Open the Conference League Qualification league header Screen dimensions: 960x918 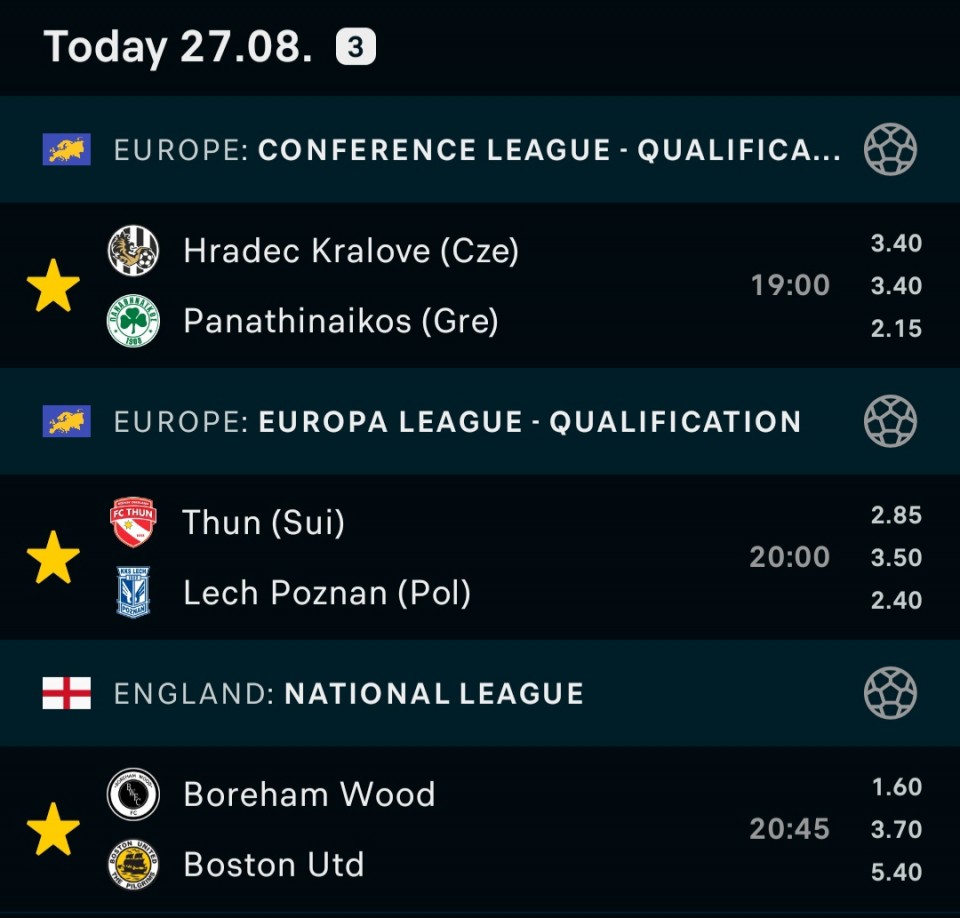point(480,149)
